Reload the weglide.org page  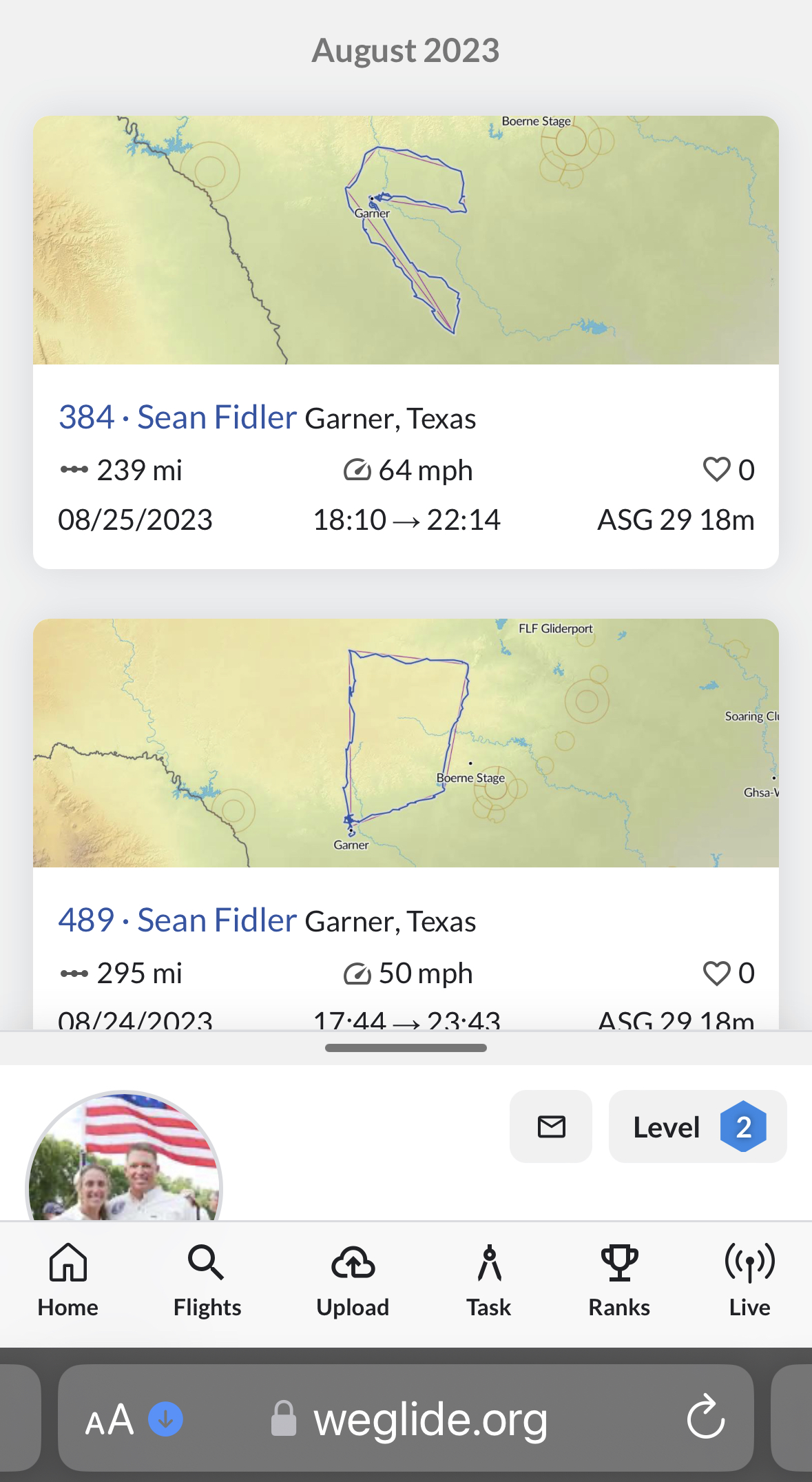(706, 1418)
